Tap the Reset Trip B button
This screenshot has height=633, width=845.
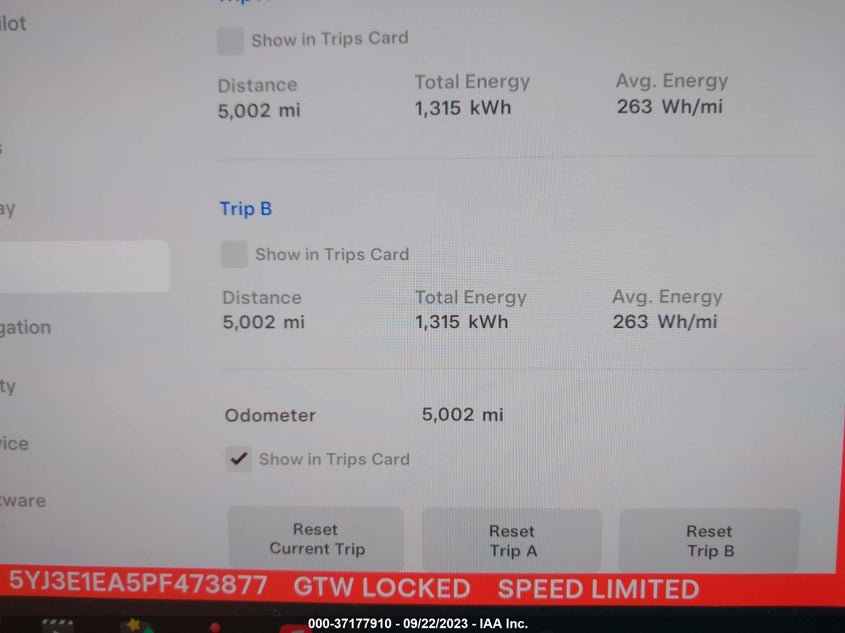710,540
